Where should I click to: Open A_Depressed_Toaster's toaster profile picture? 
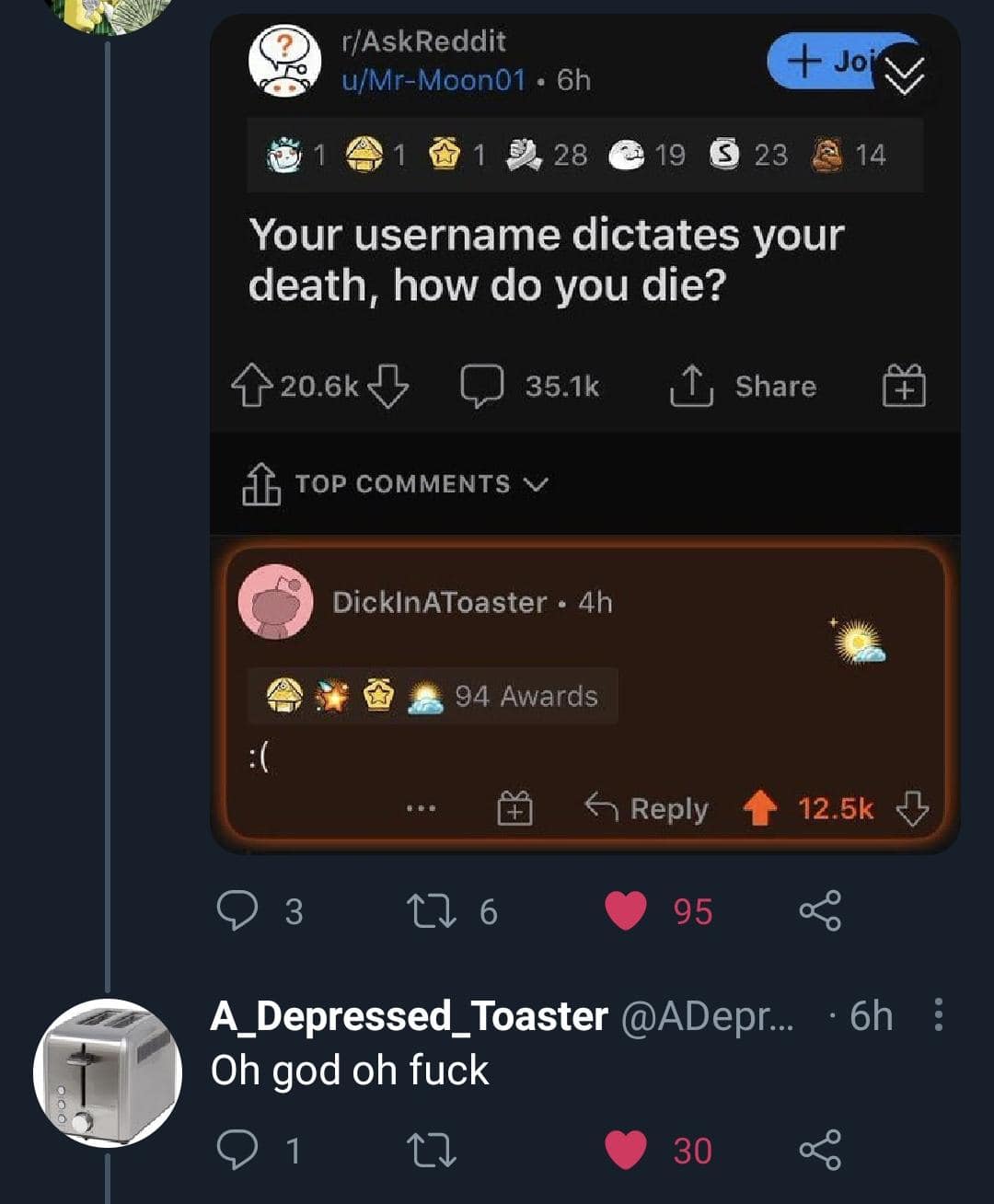(x=108, y=1072)
